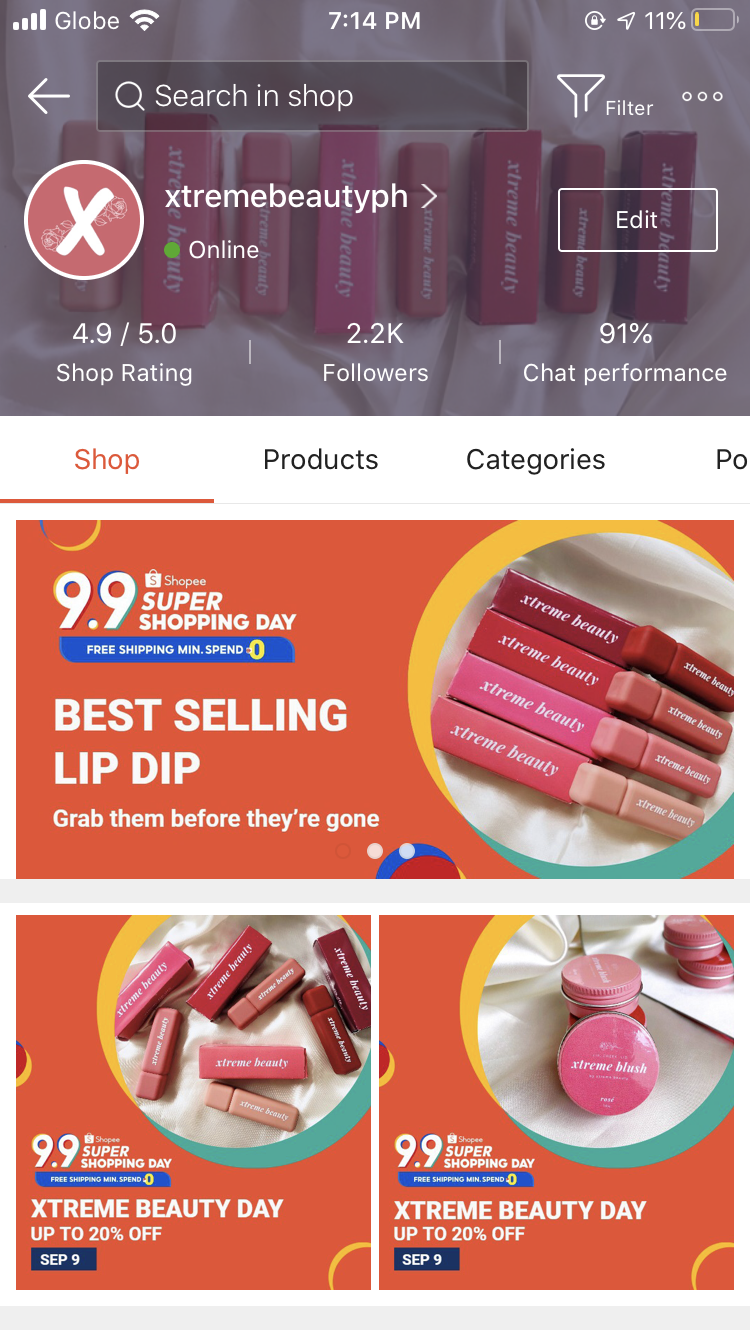Switch to the Categories tab
This screenshot has width=750, height=1334.
(x=535, y=460)
